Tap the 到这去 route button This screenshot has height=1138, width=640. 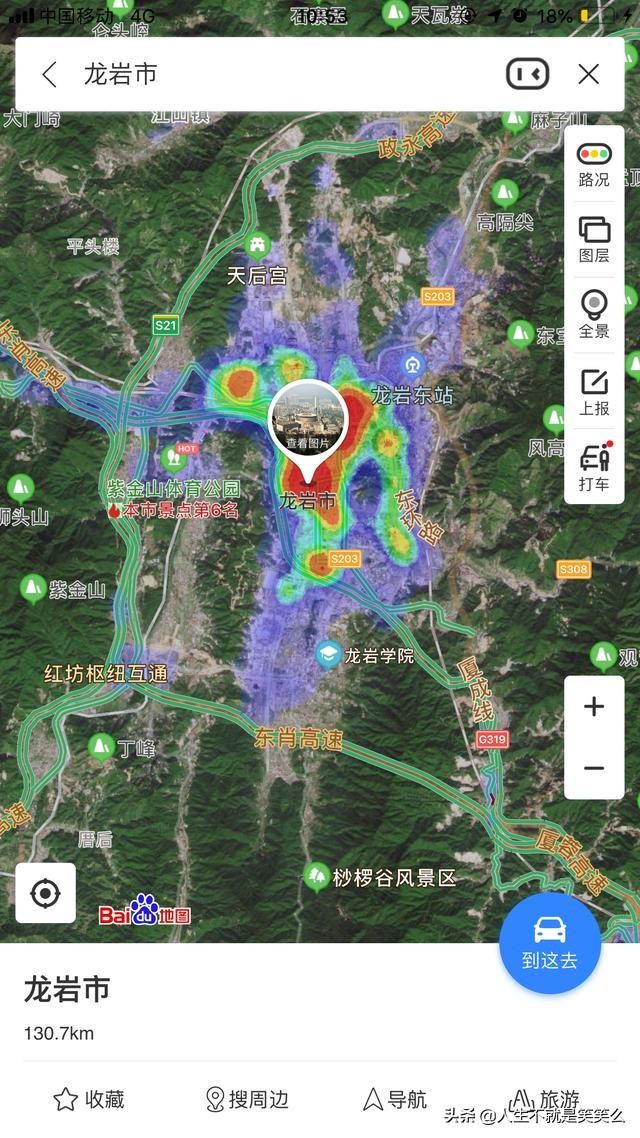(550, 943)
